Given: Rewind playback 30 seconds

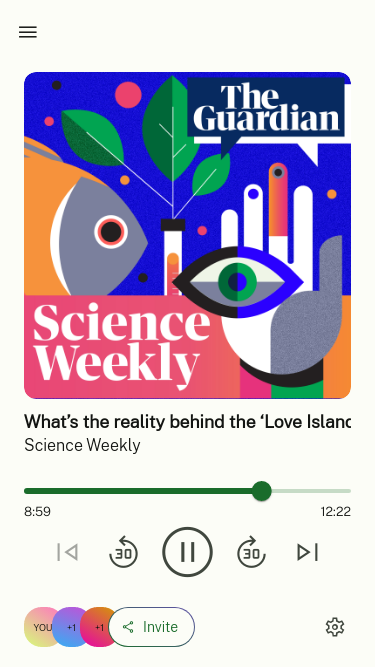Looking at the screenshot, I should (x=123, y=552).
